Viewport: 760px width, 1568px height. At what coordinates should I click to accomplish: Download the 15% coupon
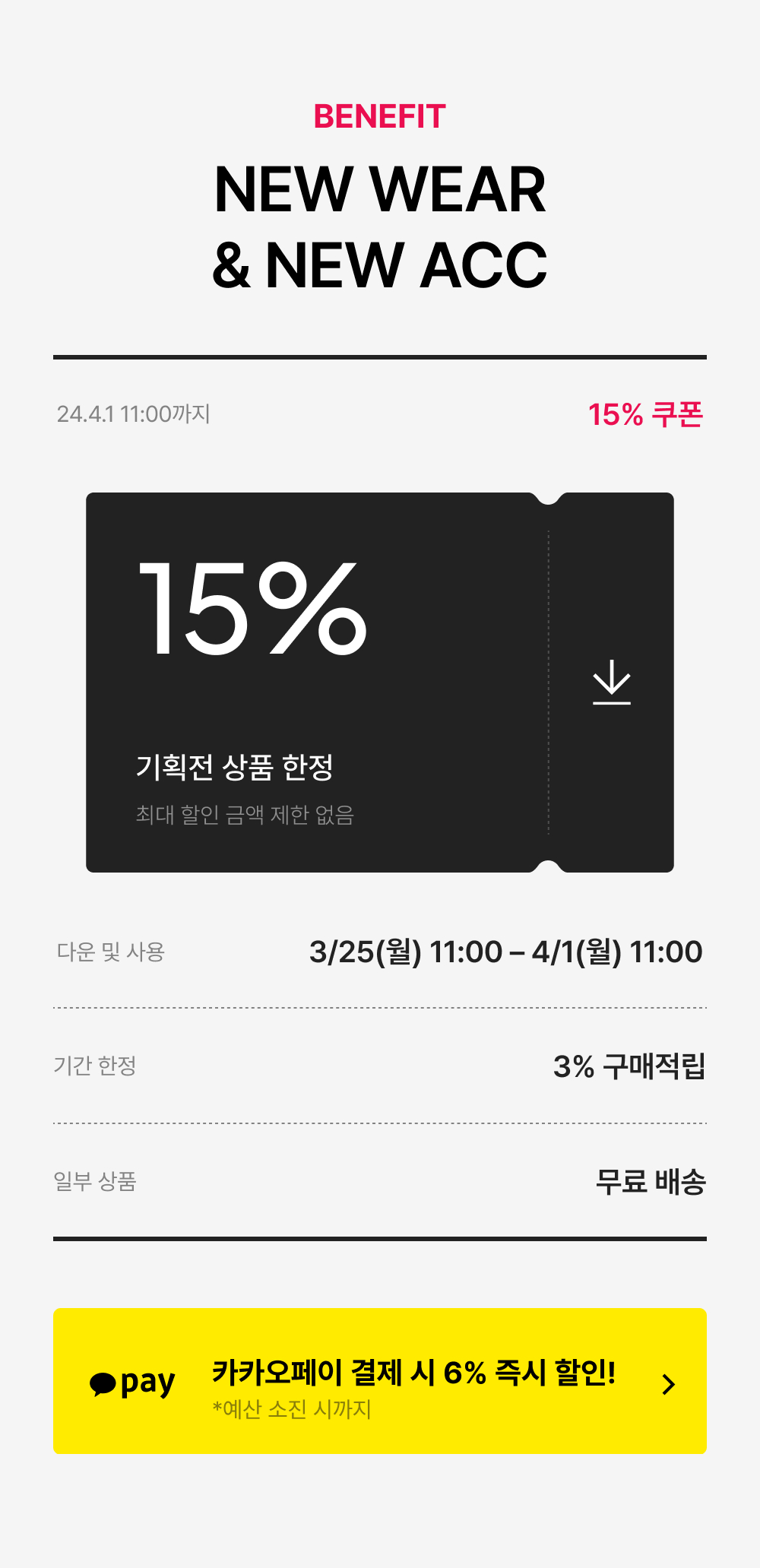tap(611, 682)
